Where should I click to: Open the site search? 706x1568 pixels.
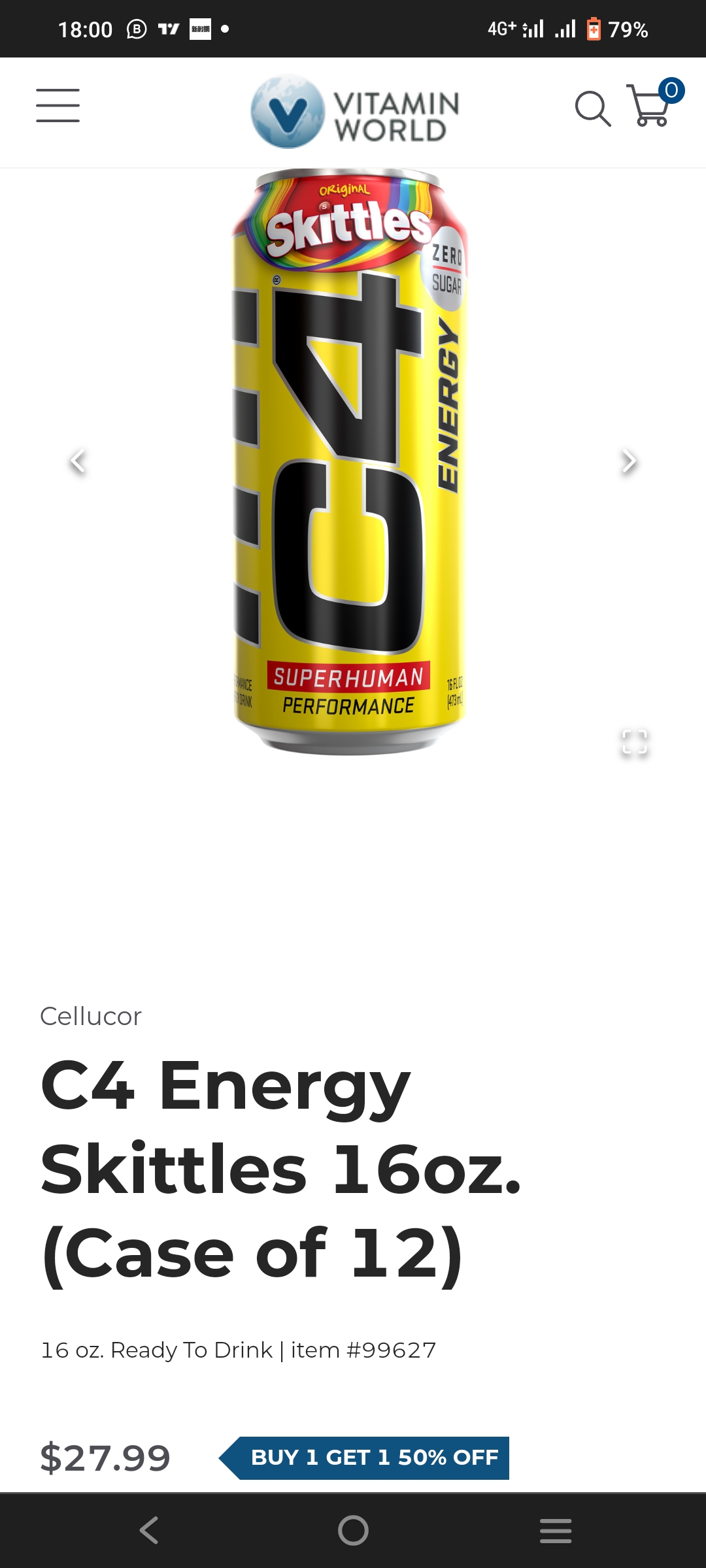point(592,108)
